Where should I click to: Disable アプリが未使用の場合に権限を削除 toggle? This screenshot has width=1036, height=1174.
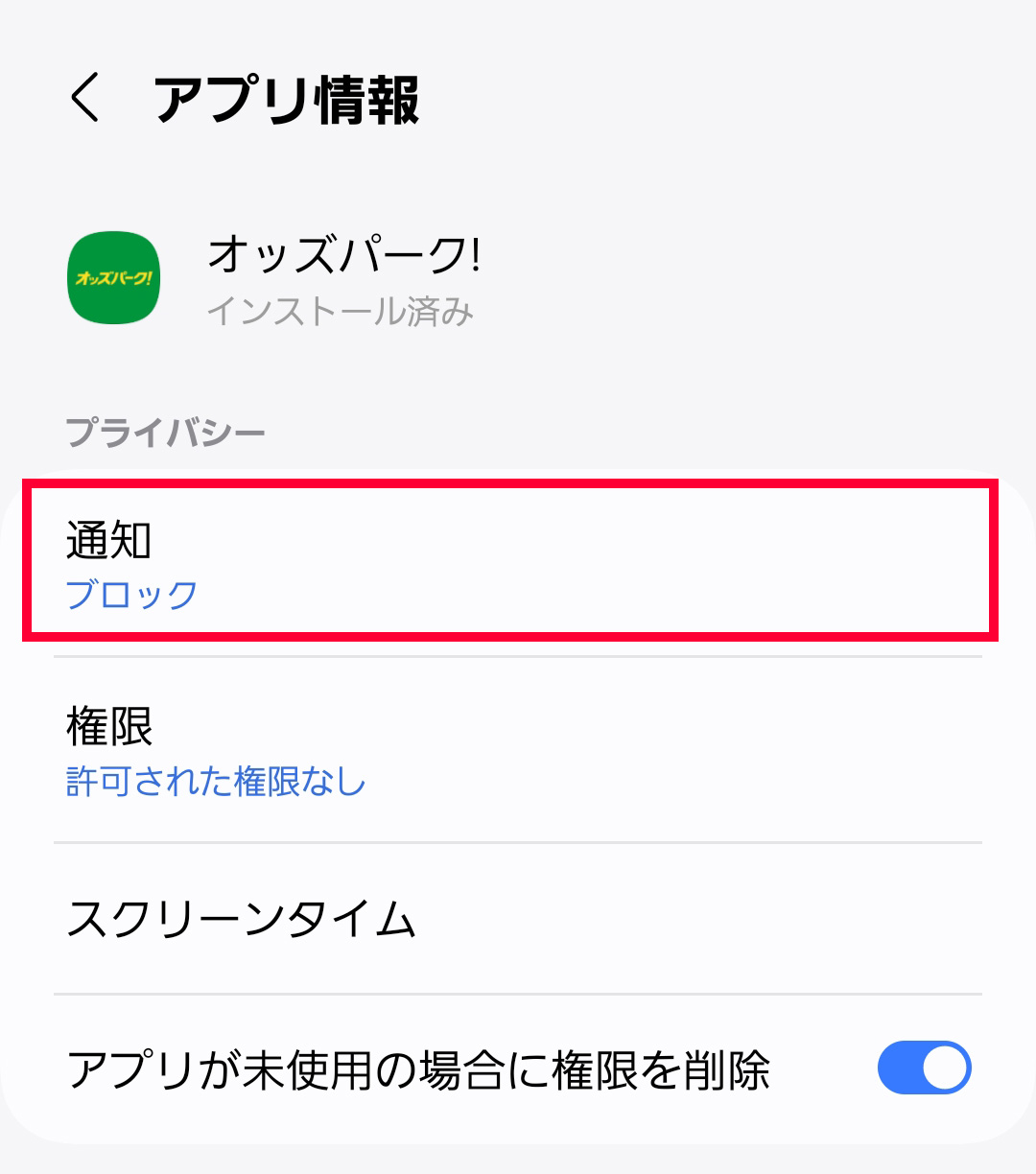pos(924,1068)
